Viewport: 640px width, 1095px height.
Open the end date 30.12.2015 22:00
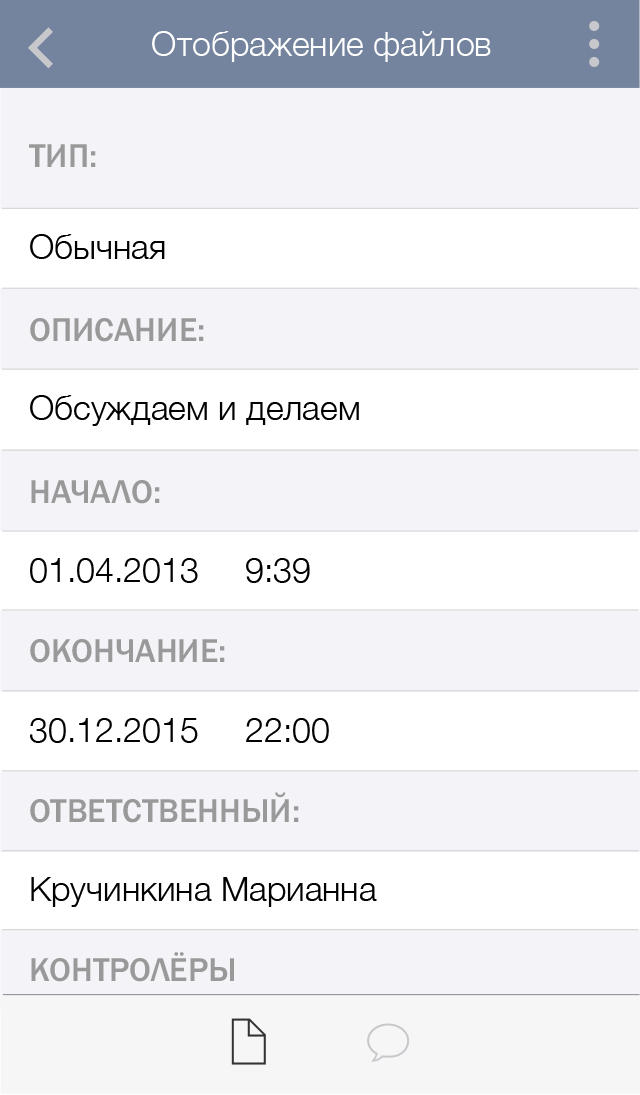coord(320,731)
